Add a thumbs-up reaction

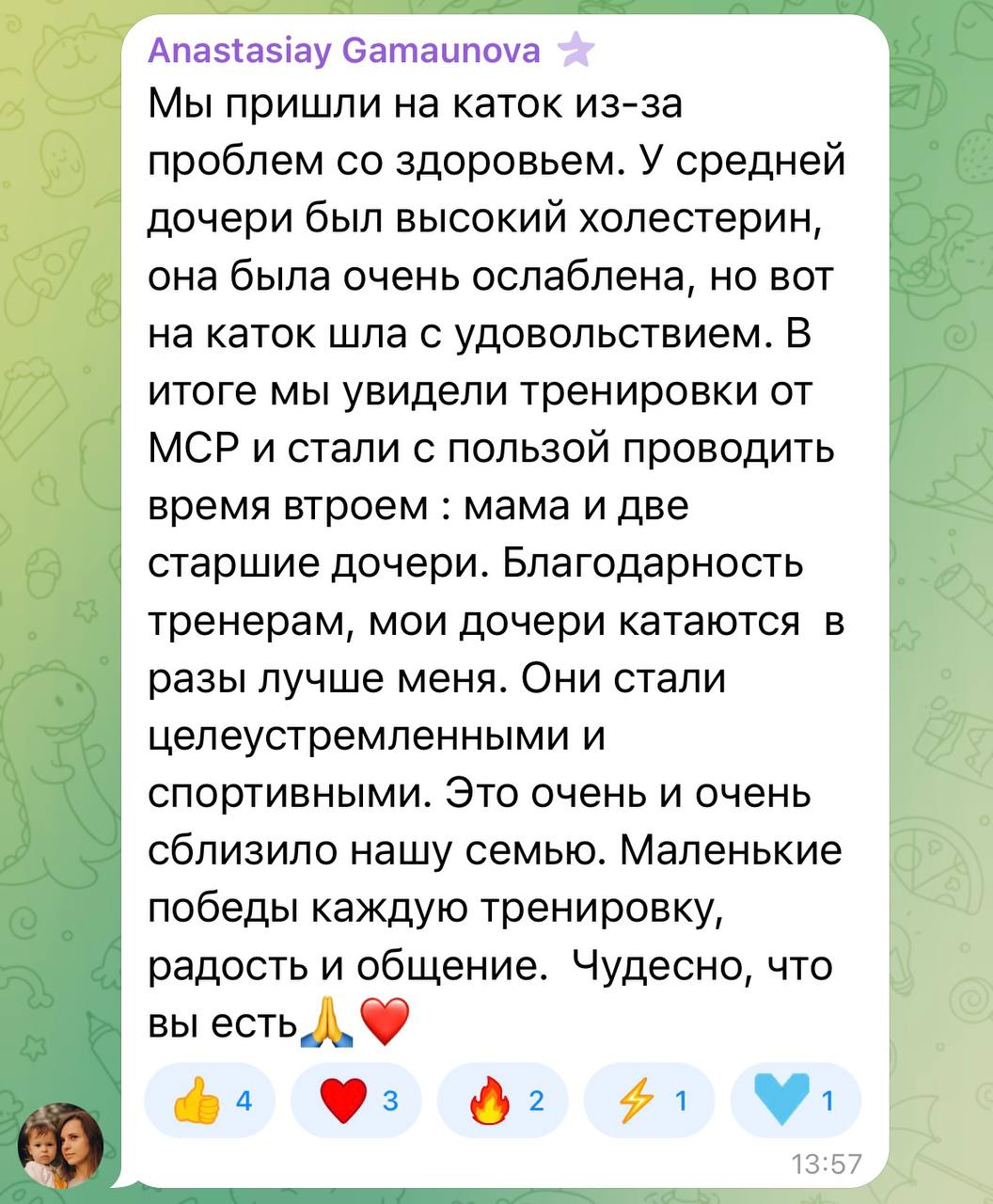pyautogui.click(x=210, y=1100)
